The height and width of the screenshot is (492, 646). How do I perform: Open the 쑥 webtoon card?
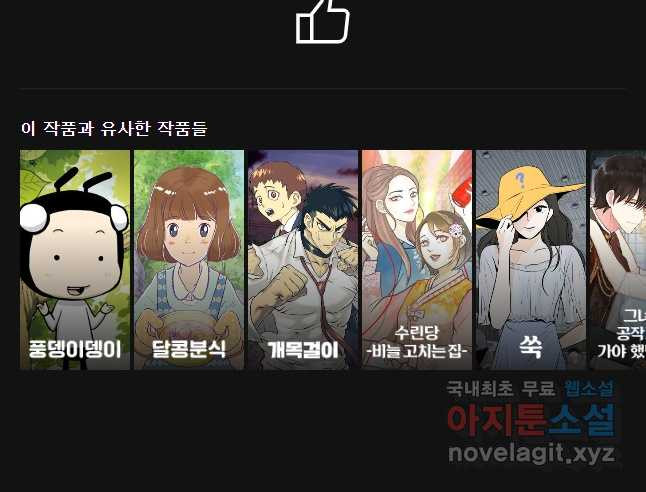[x=531, y=260]
